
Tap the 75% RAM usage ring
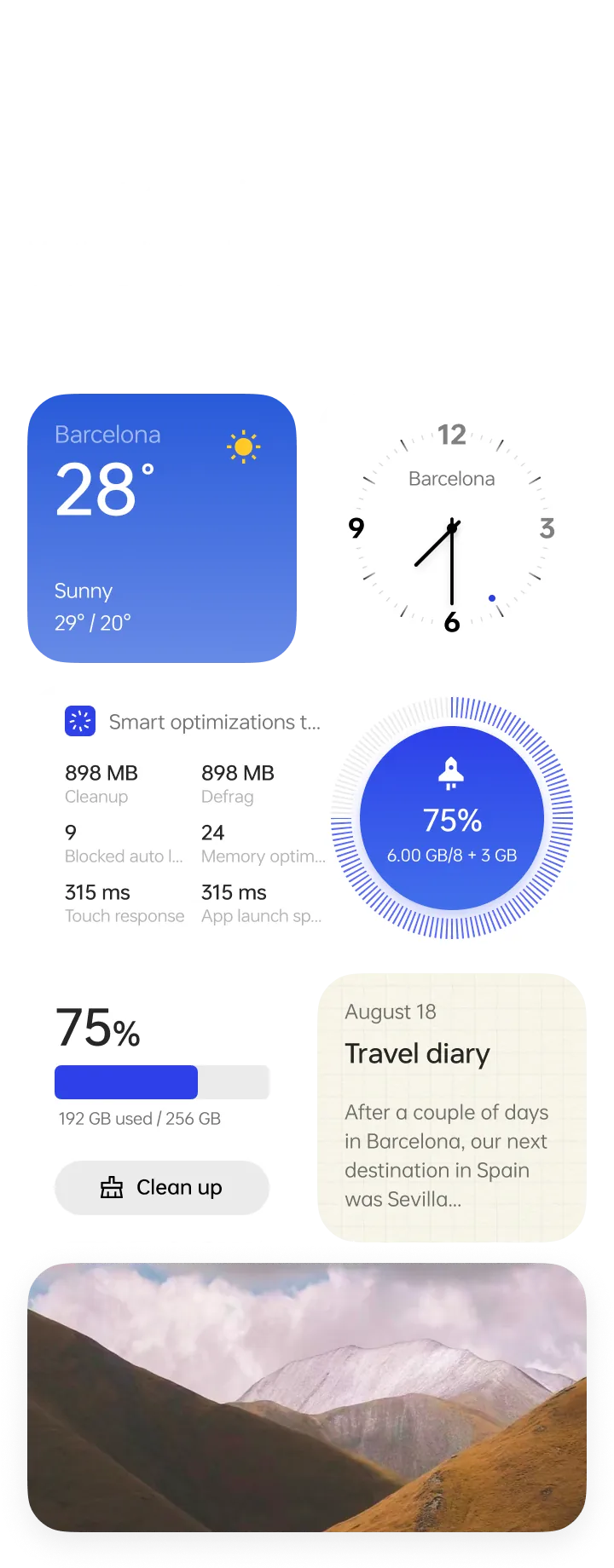(x=450, y=816)
